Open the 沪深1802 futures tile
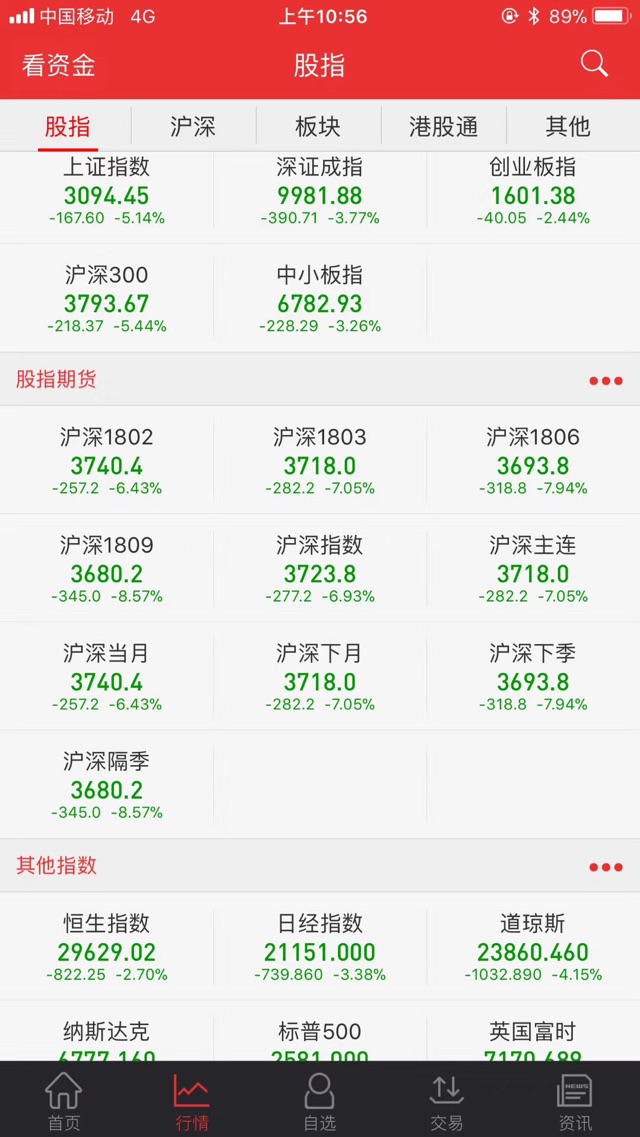640x1137 pixels. coord(106,461)
